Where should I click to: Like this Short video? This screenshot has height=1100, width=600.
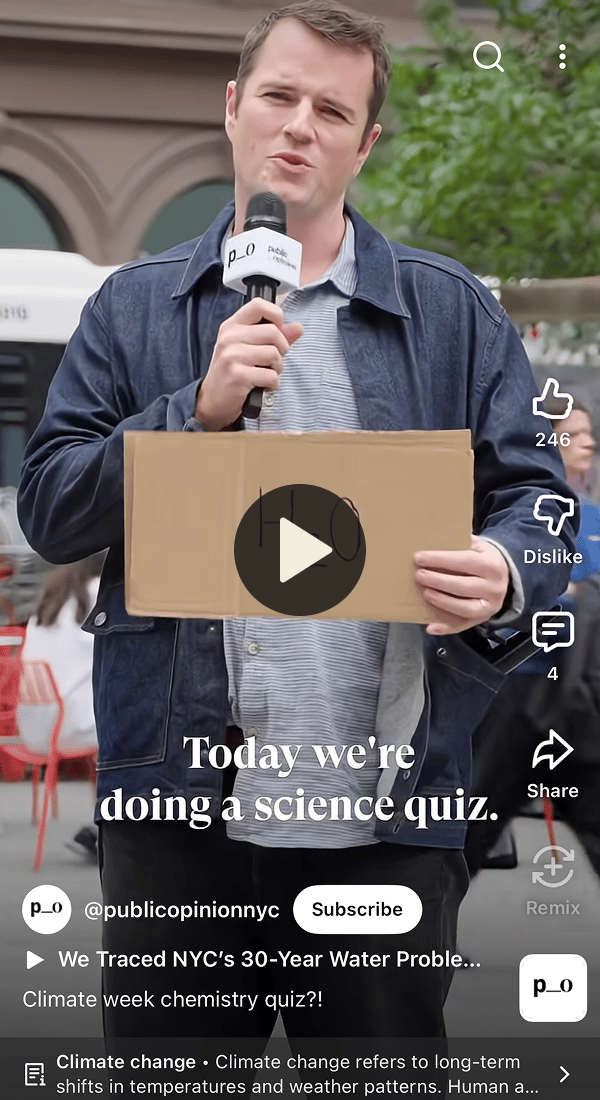552,400
